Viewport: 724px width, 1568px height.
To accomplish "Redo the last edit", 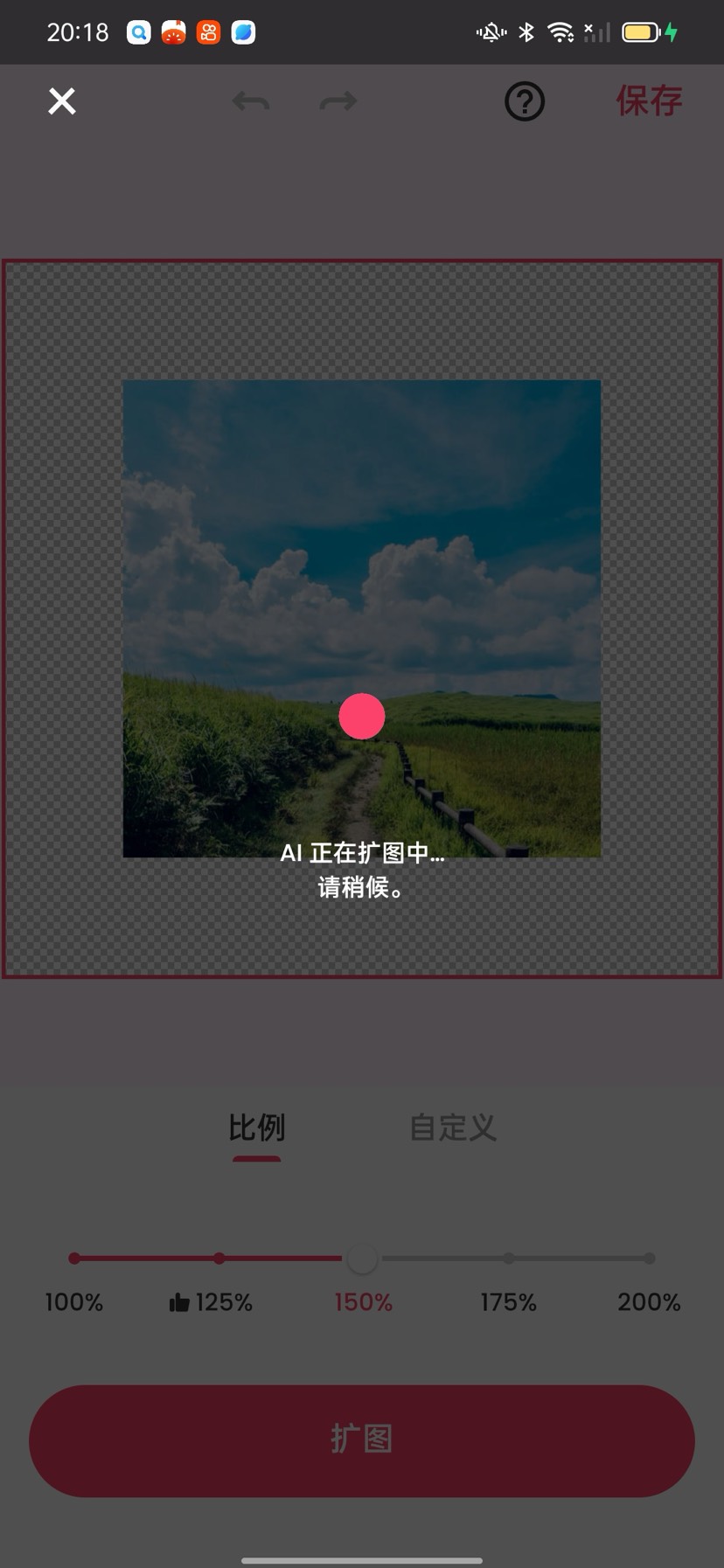I will tap(338, 101).
